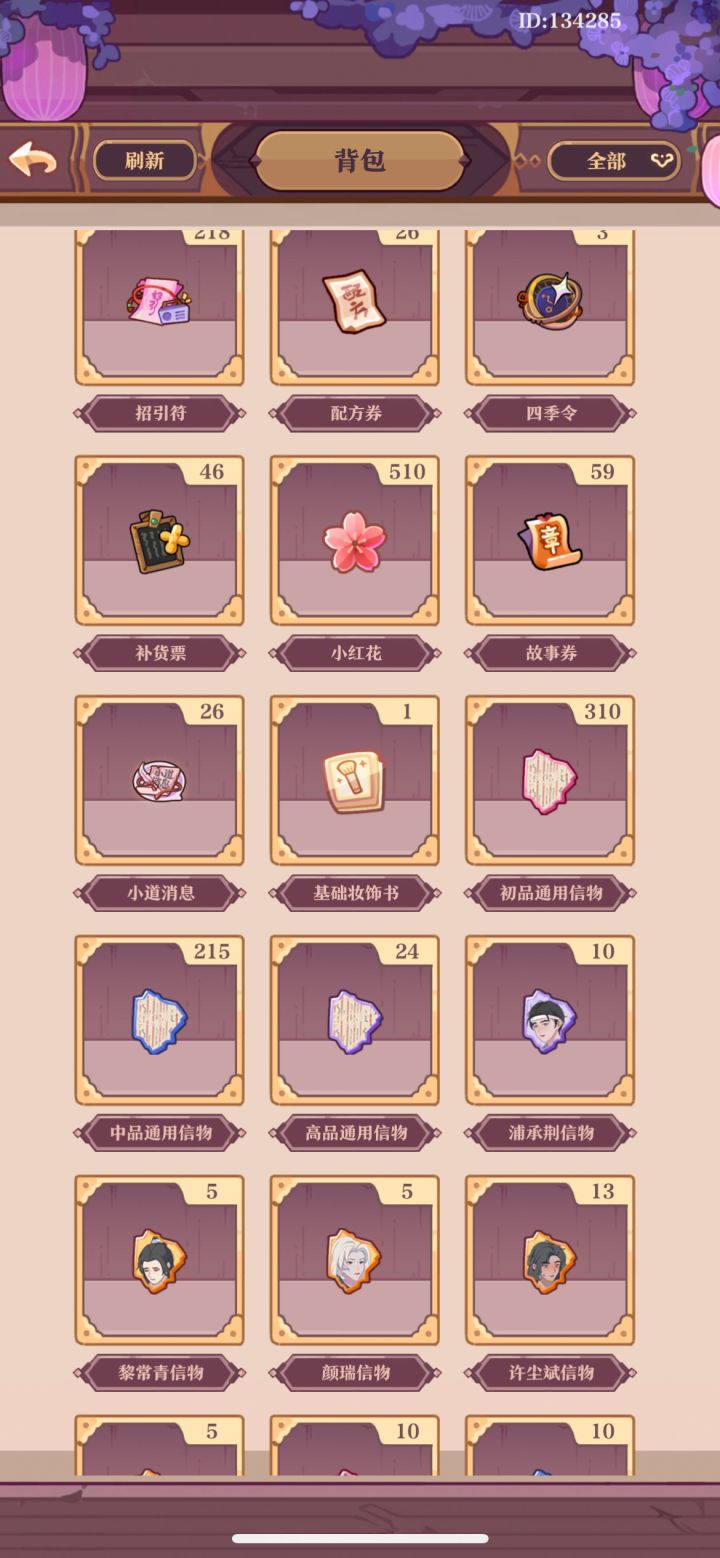Select the 故事券 item
This screenshot has width=720, height=1558.
click(x=550, y=540)
